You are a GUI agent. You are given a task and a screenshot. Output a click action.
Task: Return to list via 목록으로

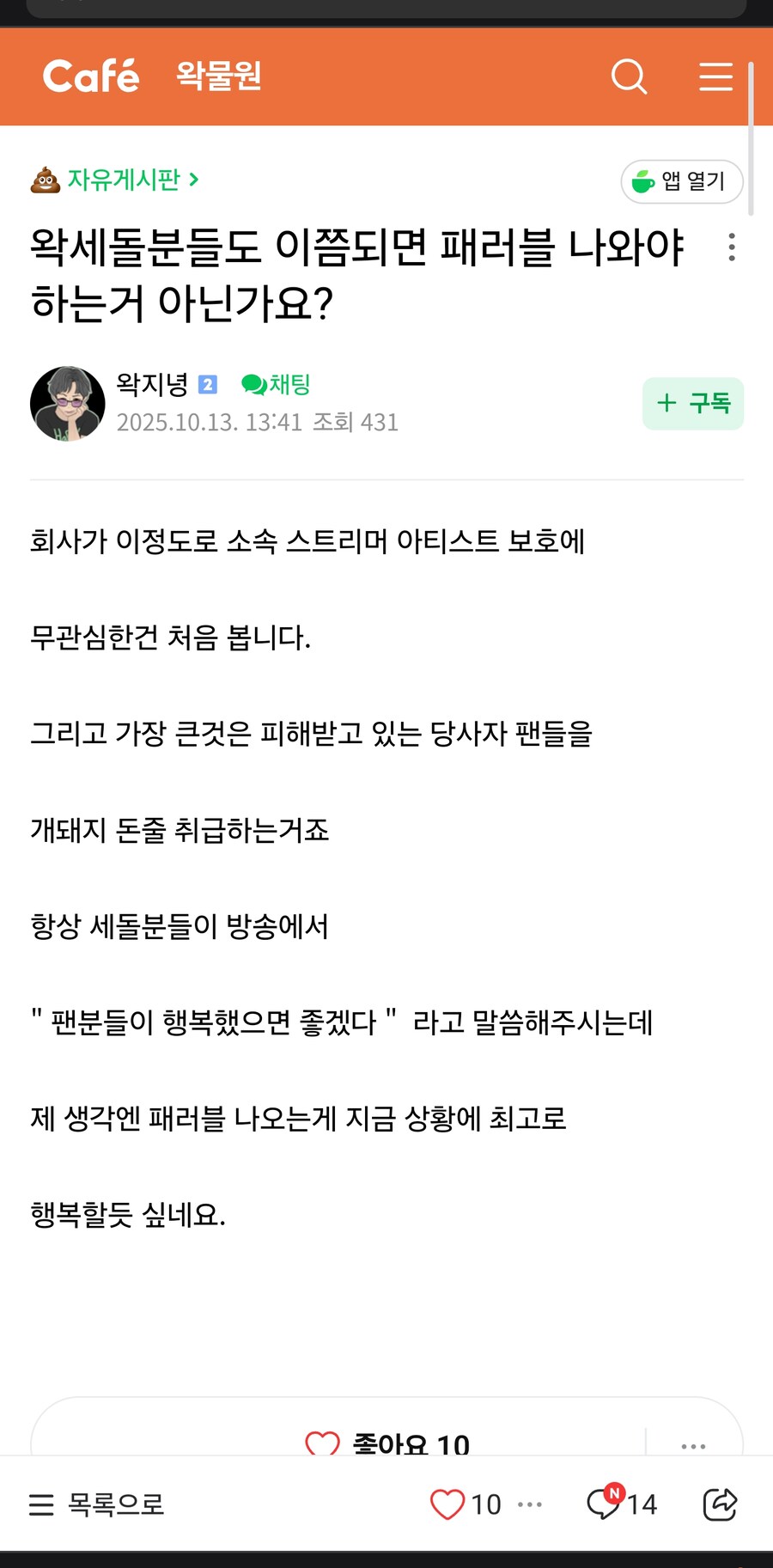97,1504
